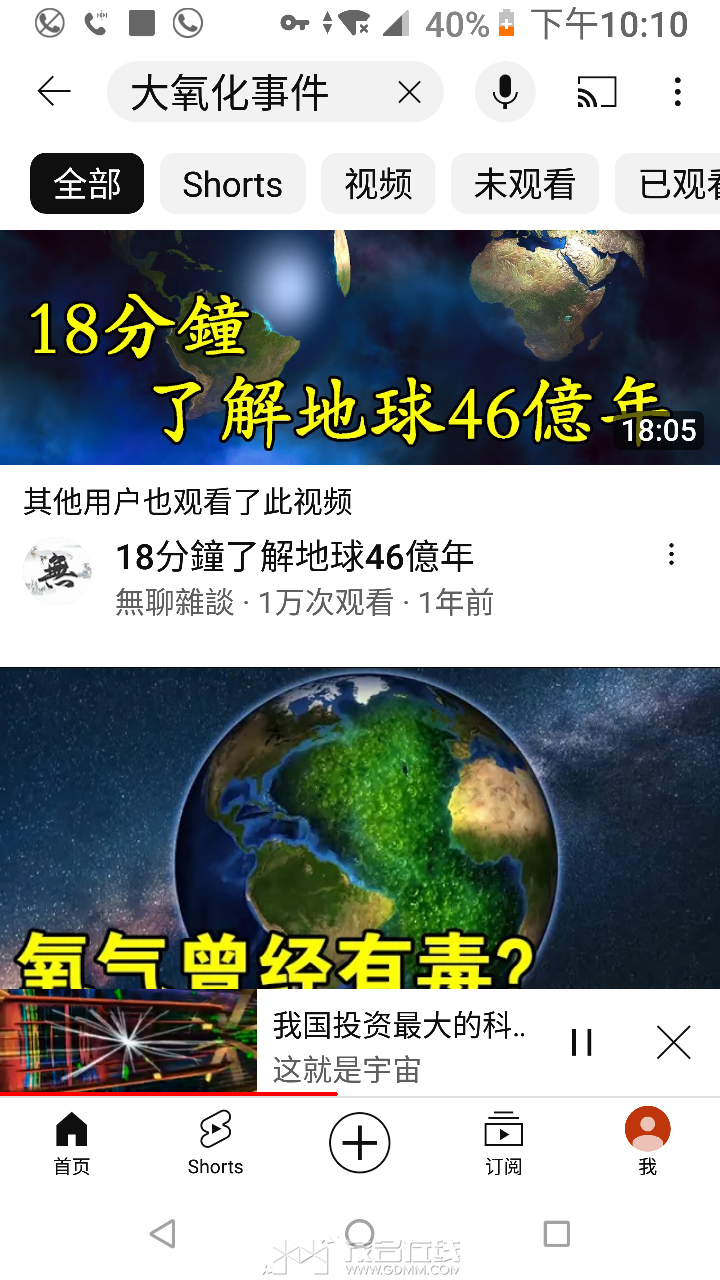Play the 18分鐘了解地球46億年 video

(x=360, y=347)
